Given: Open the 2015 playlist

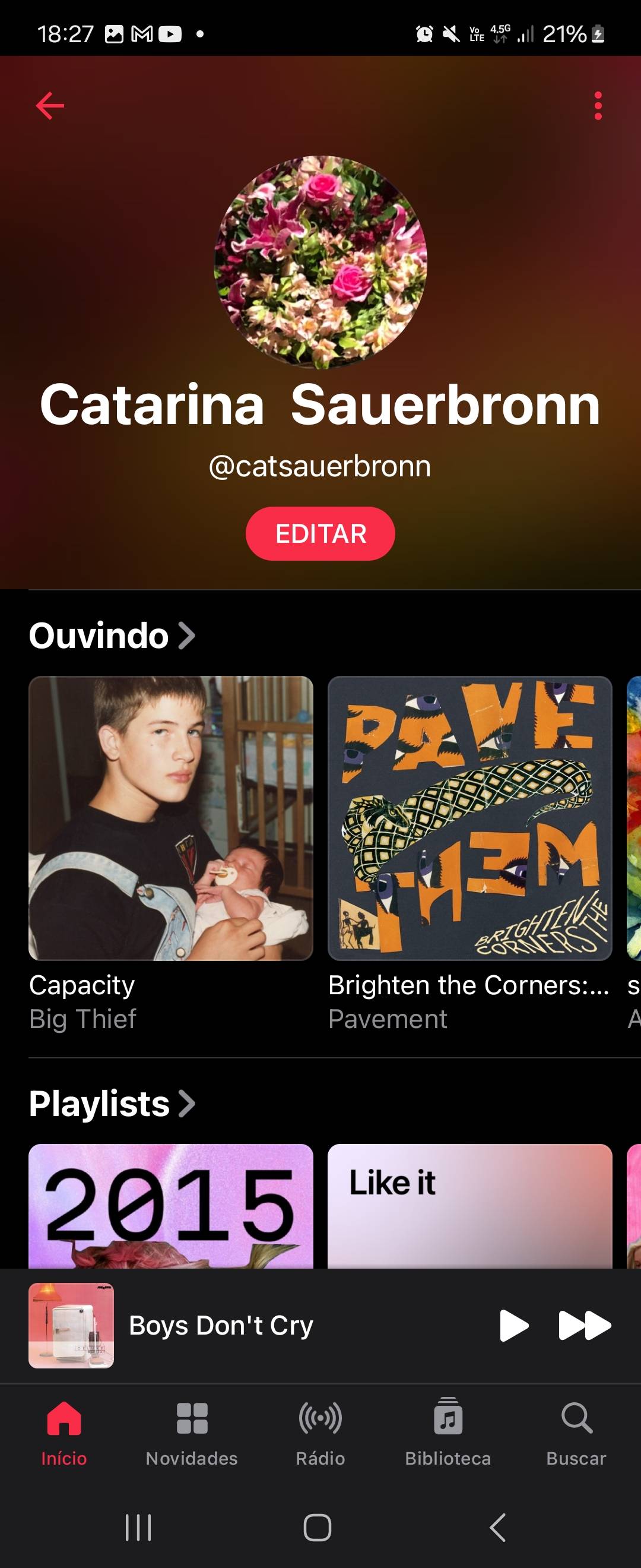Looking at the screenshot, I should click(171, 1206).
